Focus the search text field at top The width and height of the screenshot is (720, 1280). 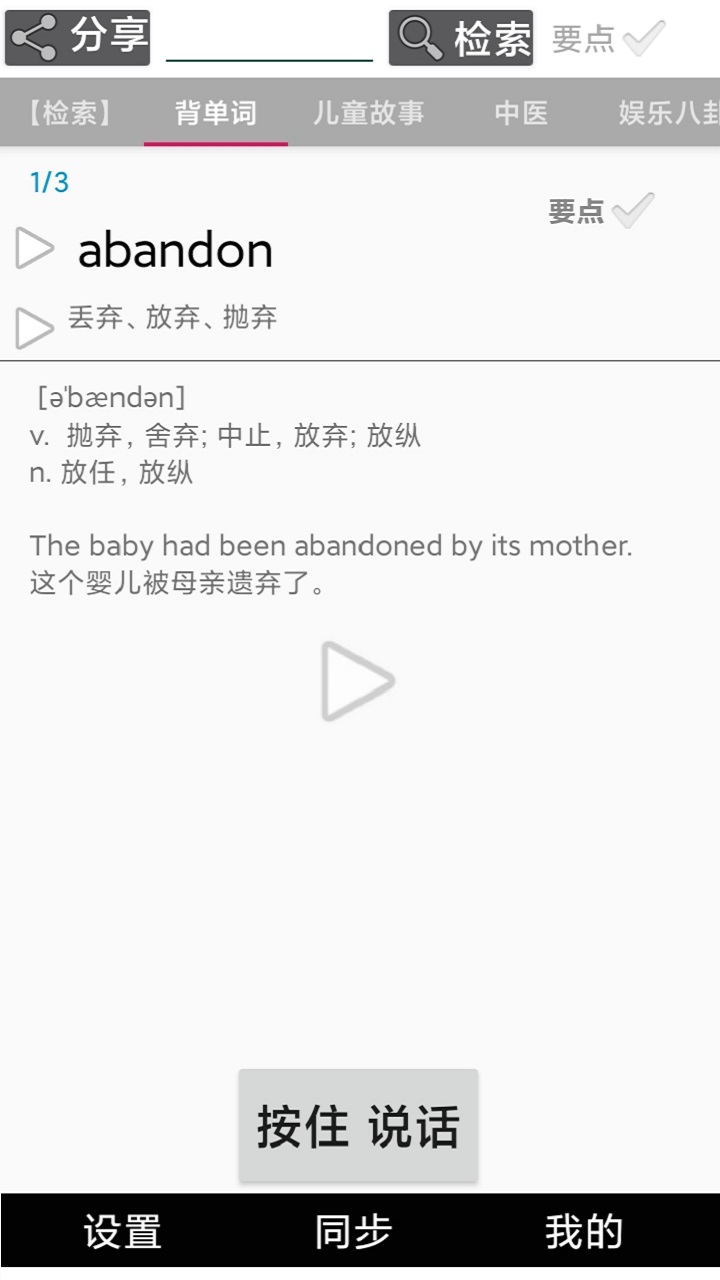click(269, 38)
